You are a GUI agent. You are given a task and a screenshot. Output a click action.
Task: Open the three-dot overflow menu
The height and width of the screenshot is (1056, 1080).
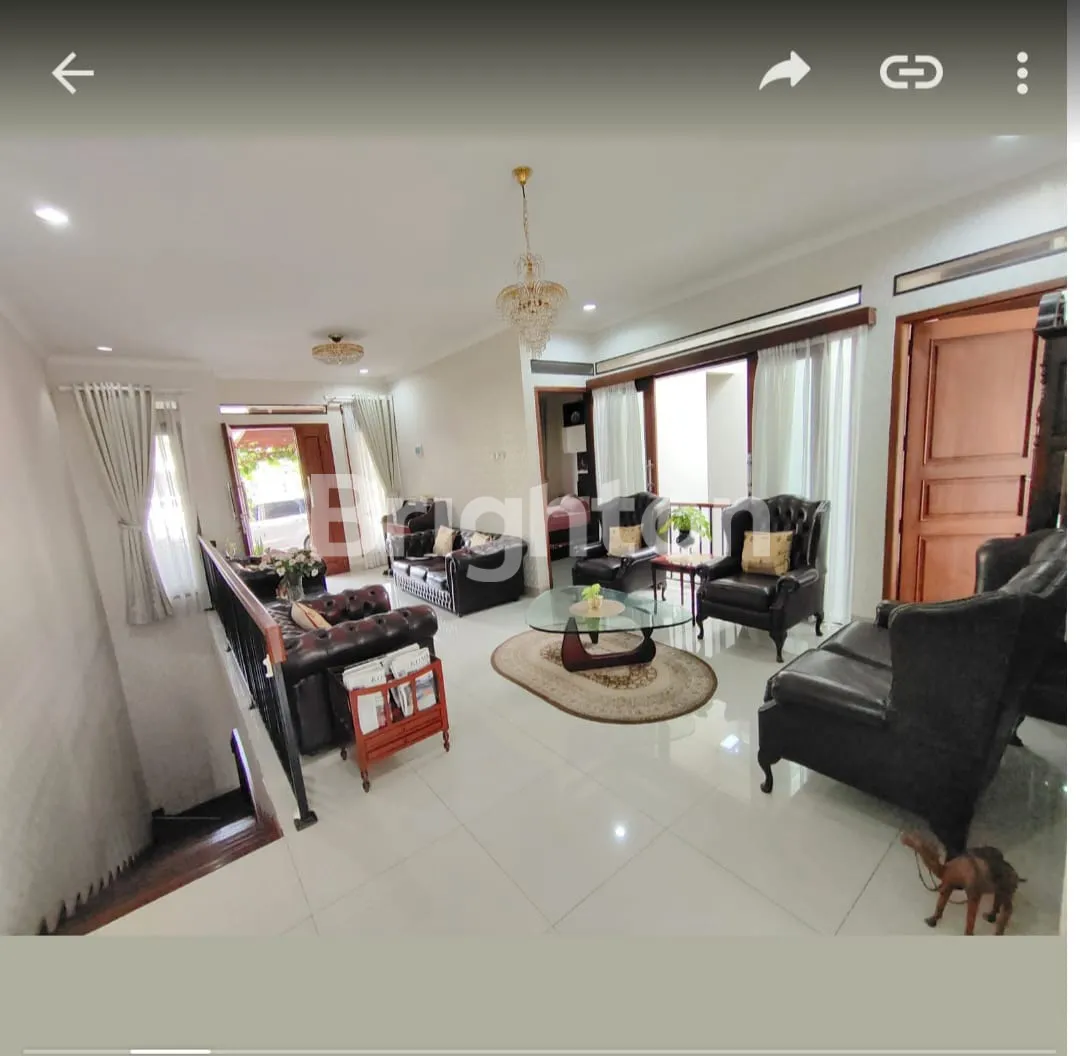1022,73
